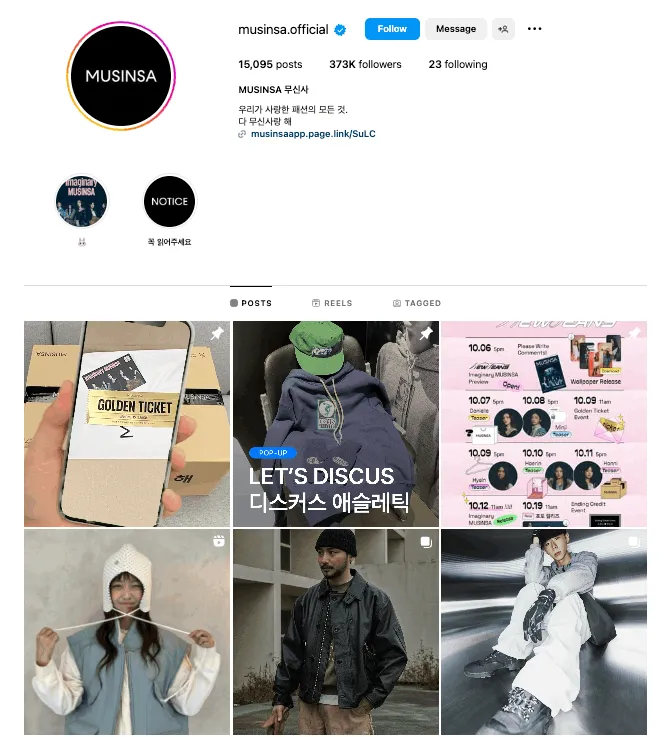Open the grayscale sneaker pose post
Image resolution: width=671 pixels, height=737 pixels.
(543, 632)
